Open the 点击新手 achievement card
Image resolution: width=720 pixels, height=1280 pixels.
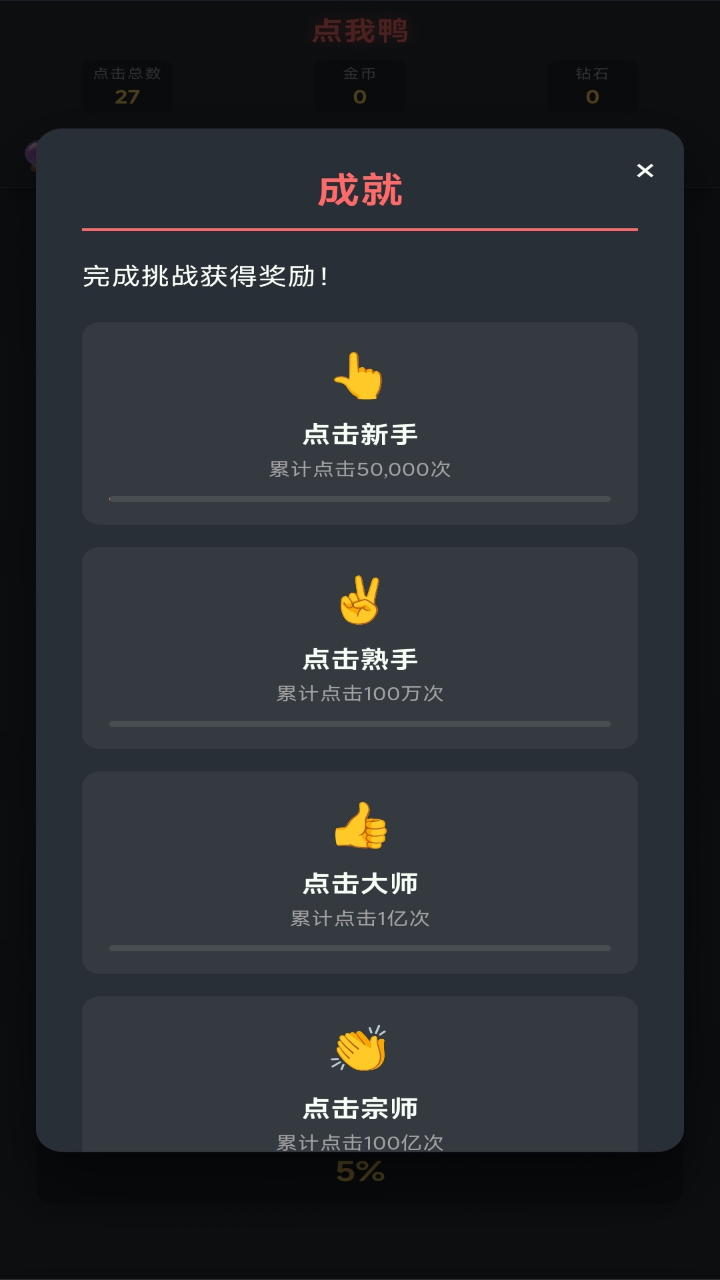coord(360,422)
